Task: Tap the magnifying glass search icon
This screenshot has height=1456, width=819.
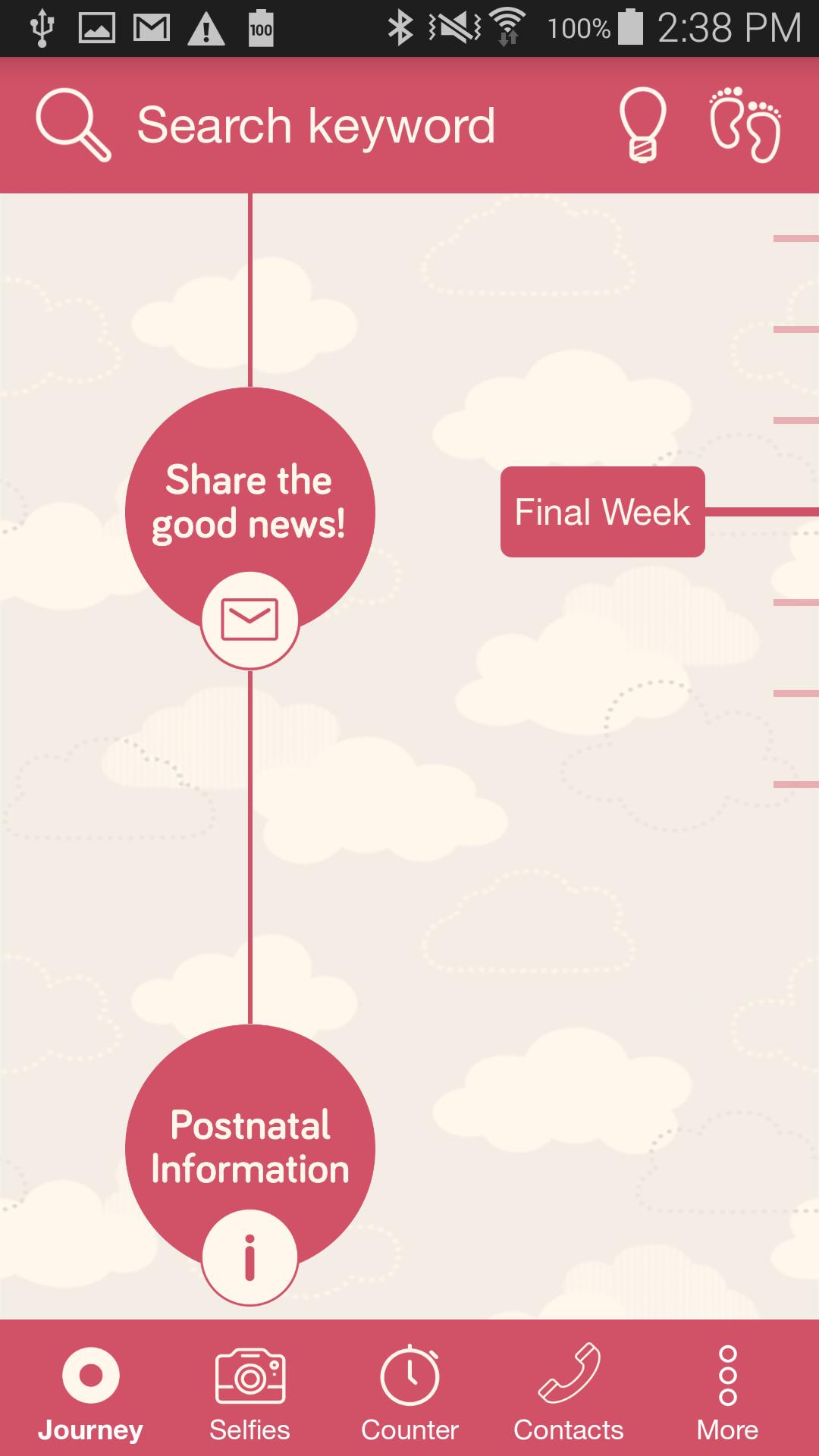Action: pyautogui.click(x=73, y=125)
